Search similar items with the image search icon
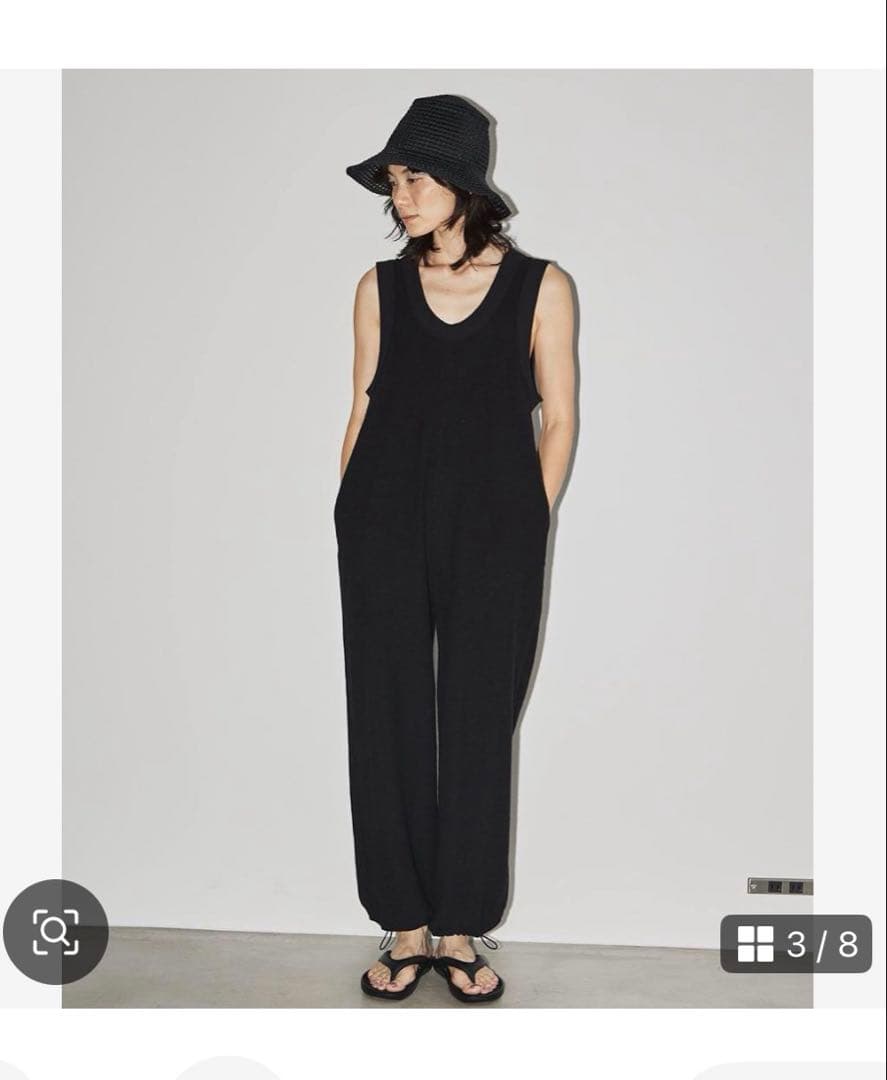Image resolution: width=887 pixels, height=1080 pixels. [55, 932]
